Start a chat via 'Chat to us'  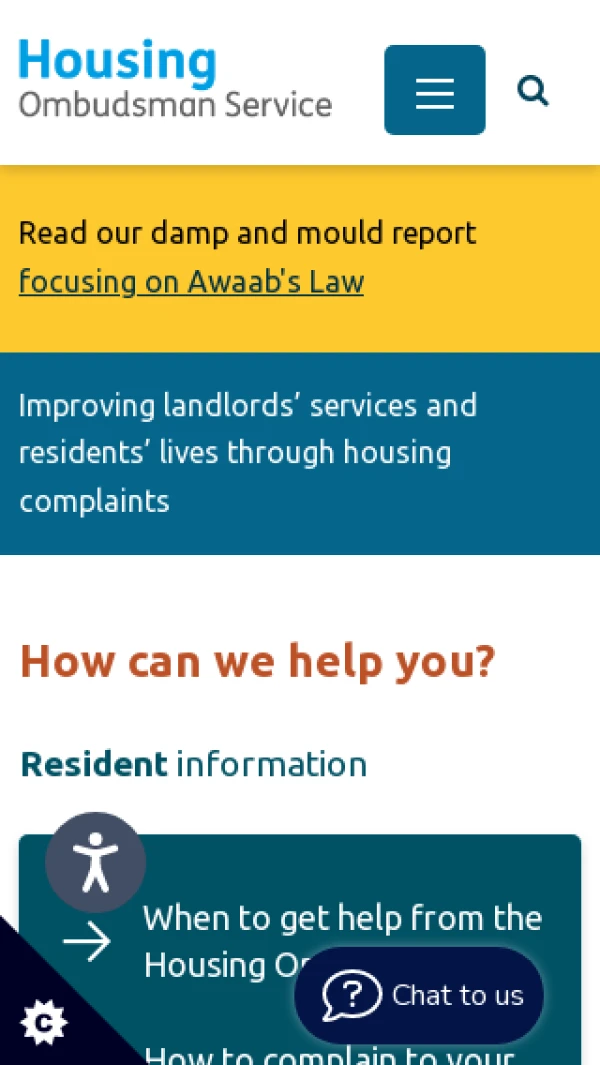click(420, 995)
